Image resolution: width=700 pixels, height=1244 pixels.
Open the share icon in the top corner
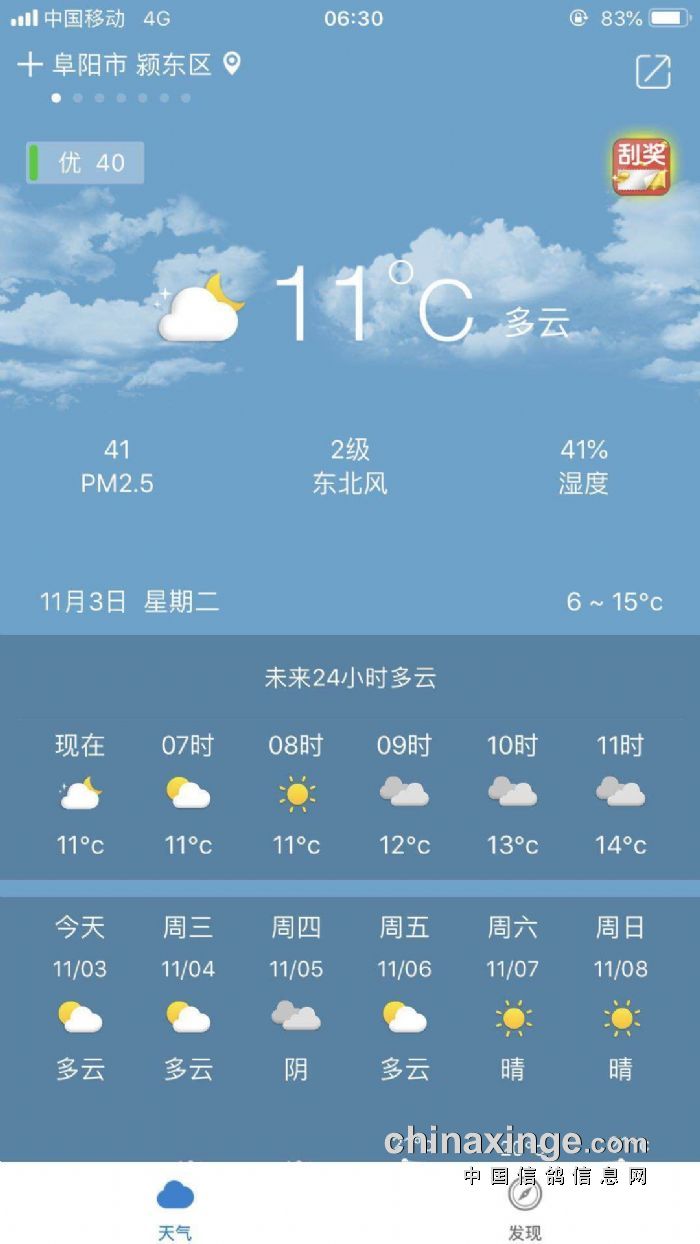click(653, 71)
